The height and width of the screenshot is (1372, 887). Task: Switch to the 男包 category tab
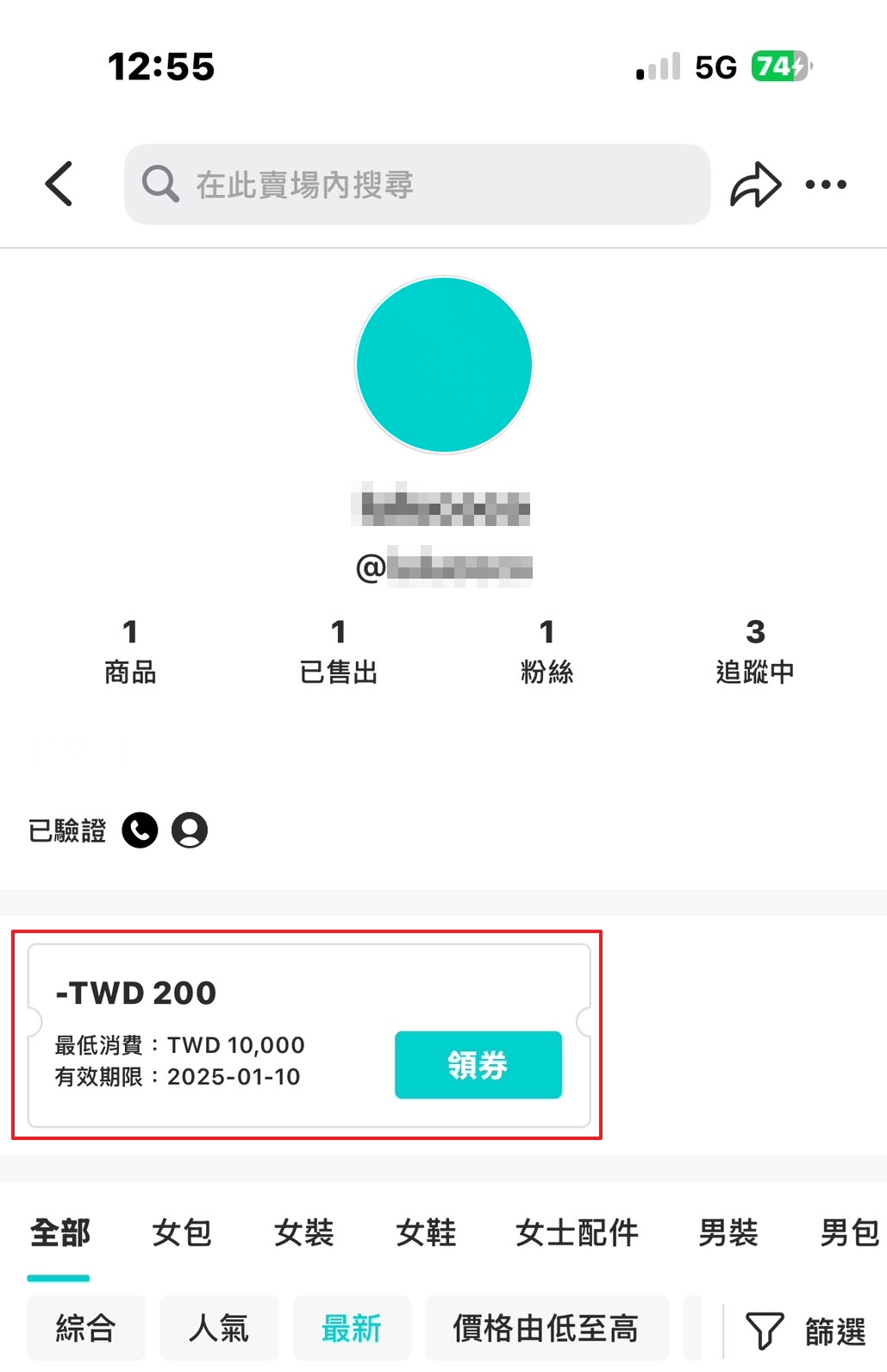(x=849, y=1233)
